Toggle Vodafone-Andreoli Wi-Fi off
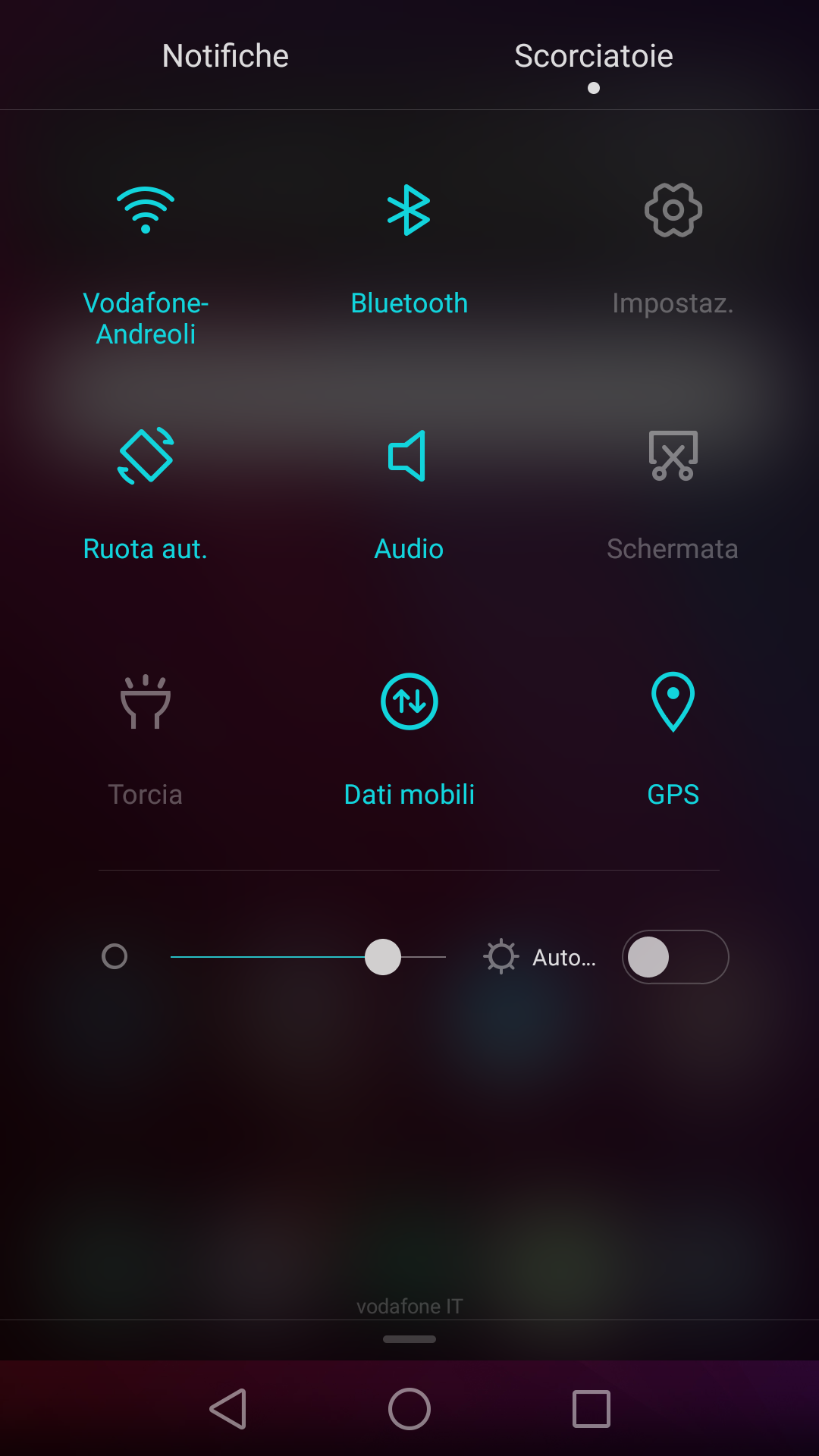This screenshot has width=819, height=1456. pos(146,210)
